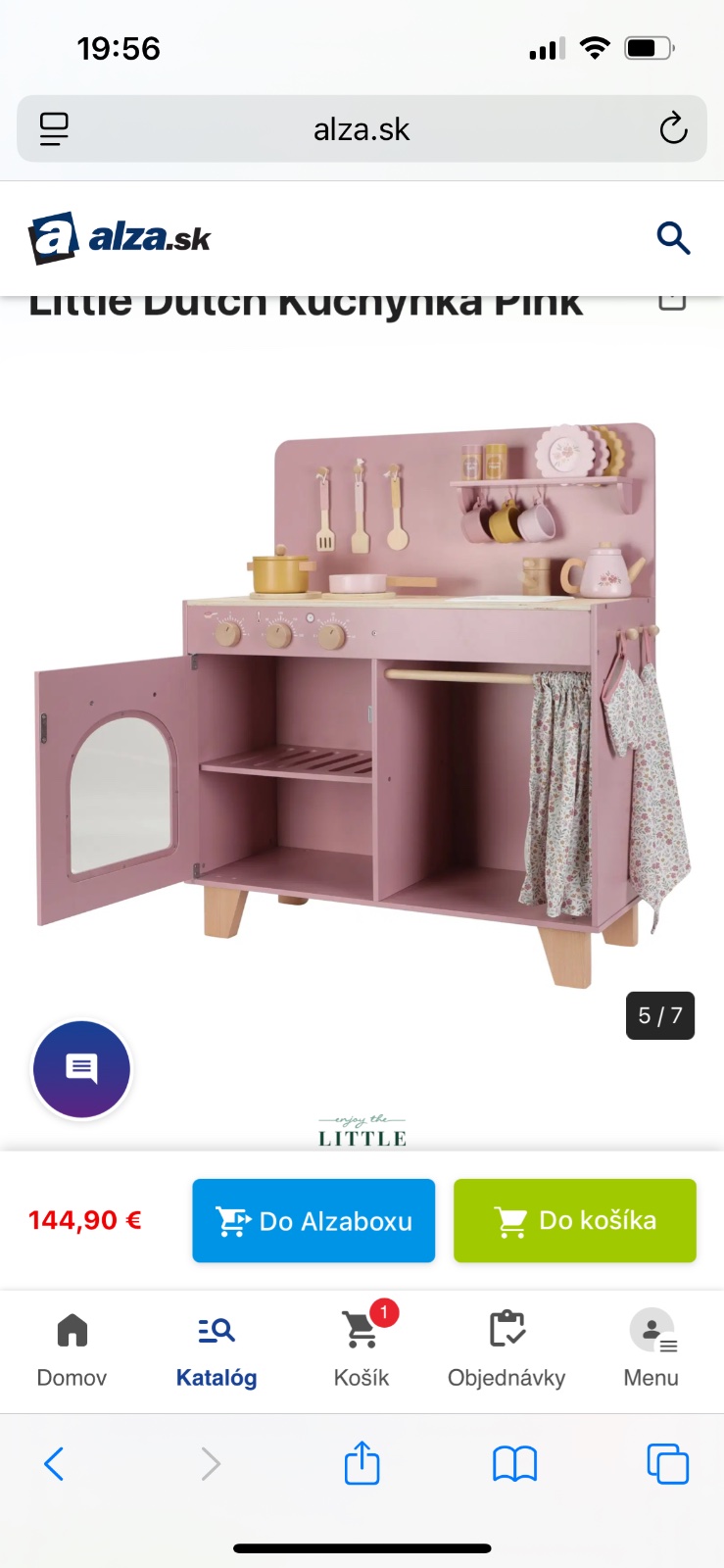Open Safari bookmarks
724x1568 pixels.
(x=514, y=1464)
